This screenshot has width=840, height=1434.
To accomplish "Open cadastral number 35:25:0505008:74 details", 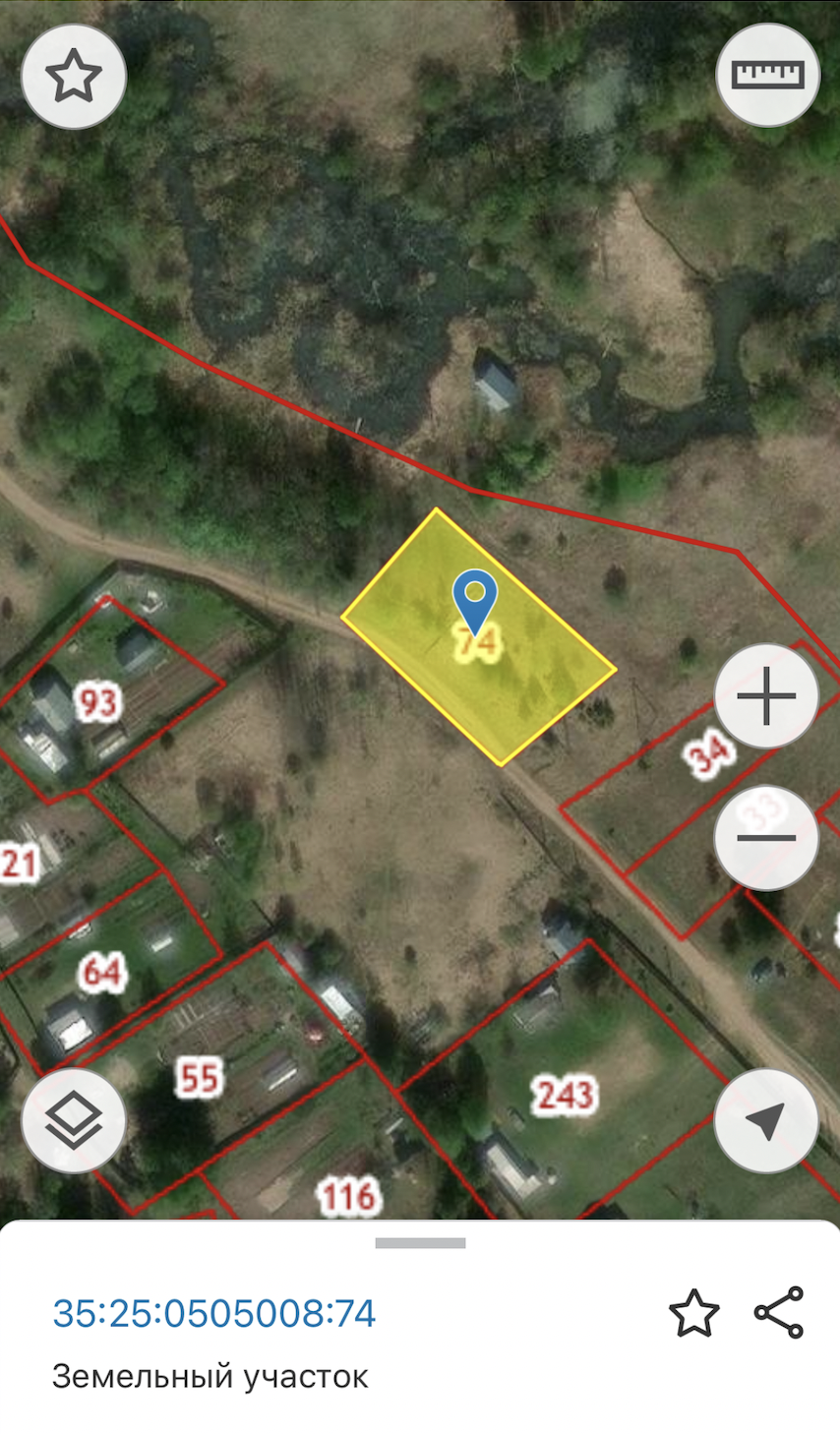I will pyautogui.click(x=214, y=1313).
